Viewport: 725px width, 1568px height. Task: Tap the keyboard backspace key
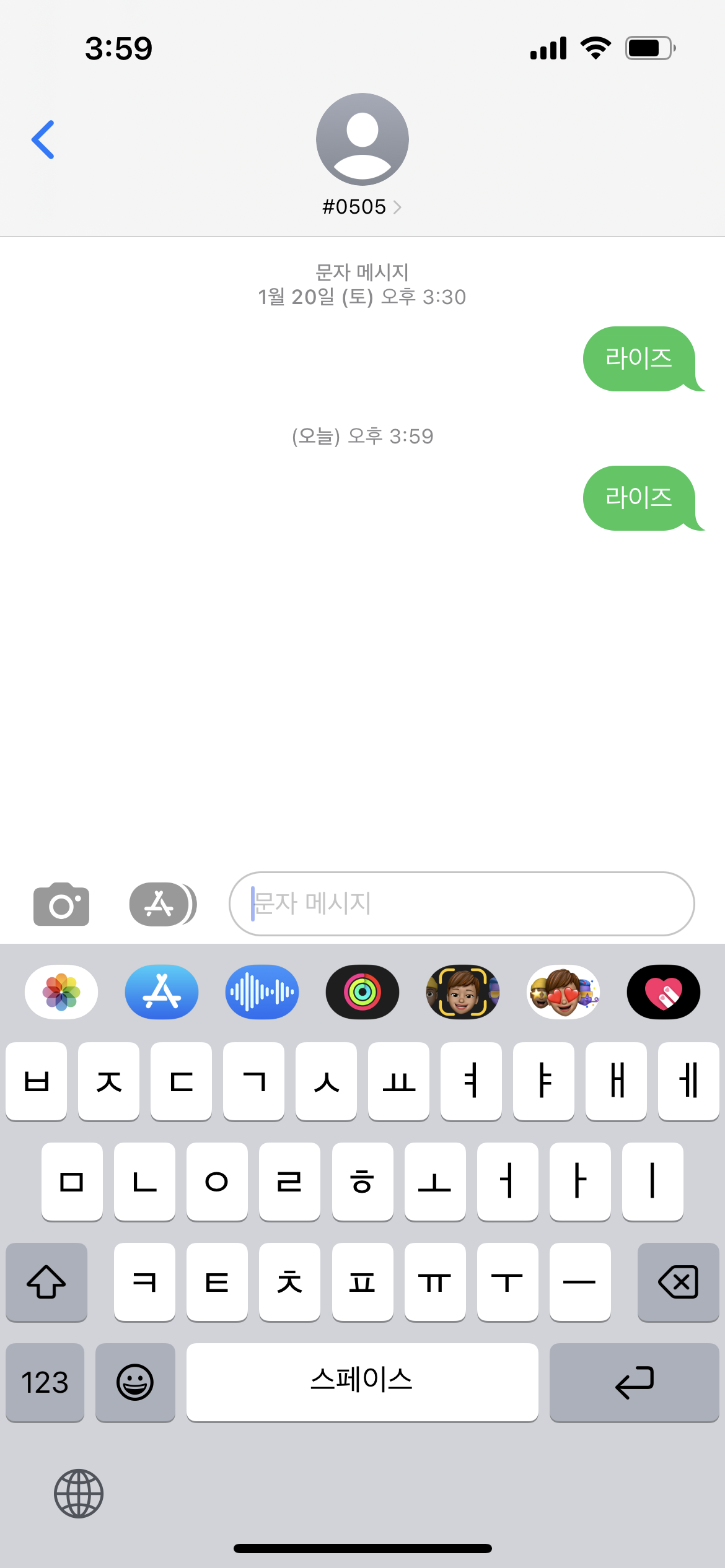click(x=678, y=1282)
